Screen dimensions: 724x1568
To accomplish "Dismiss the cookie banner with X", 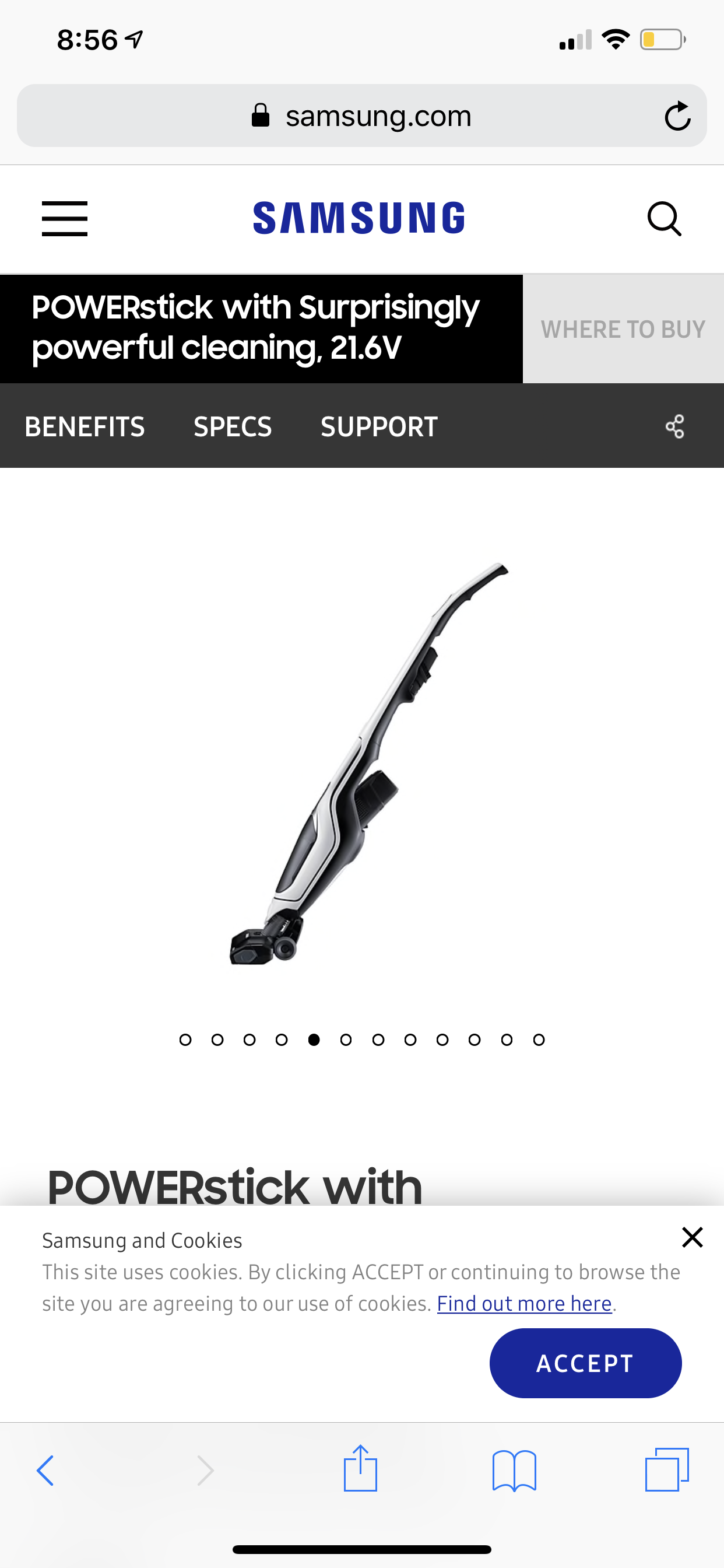I will pos(693,1237).
